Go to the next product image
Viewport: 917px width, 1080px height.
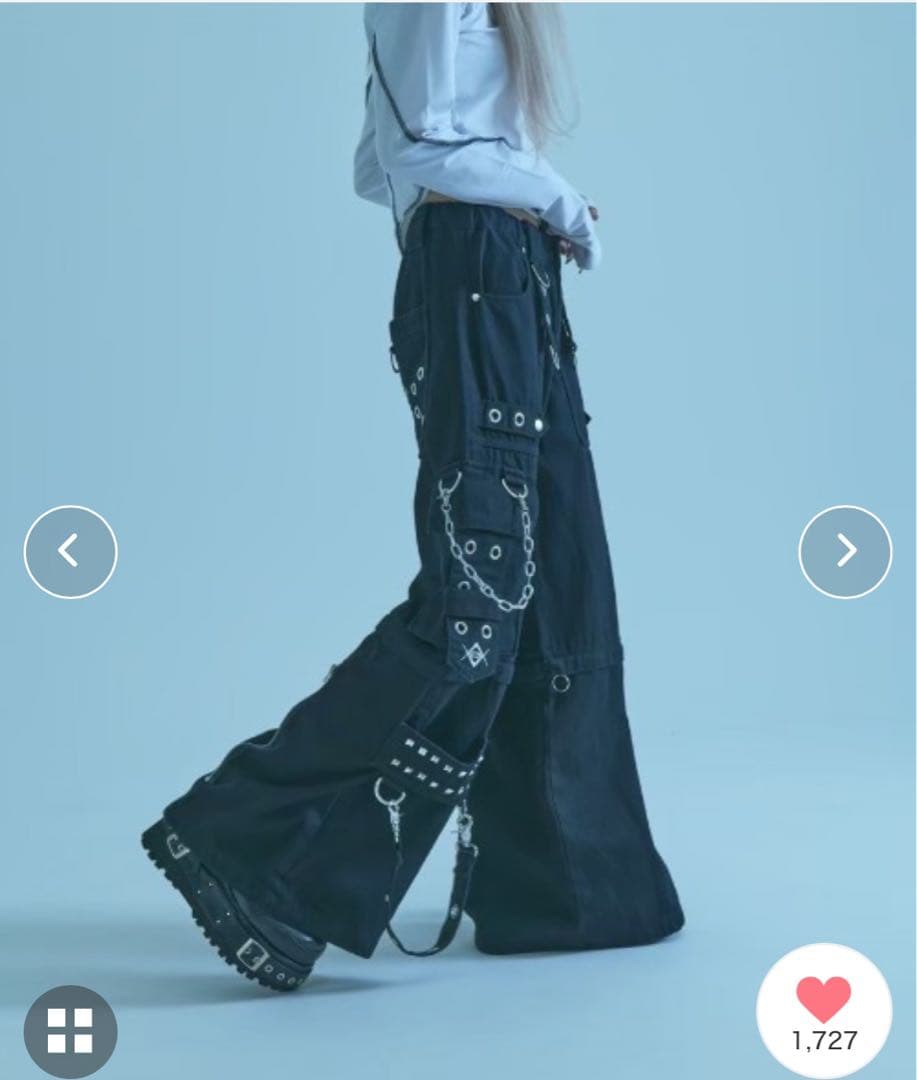(845, 551)
